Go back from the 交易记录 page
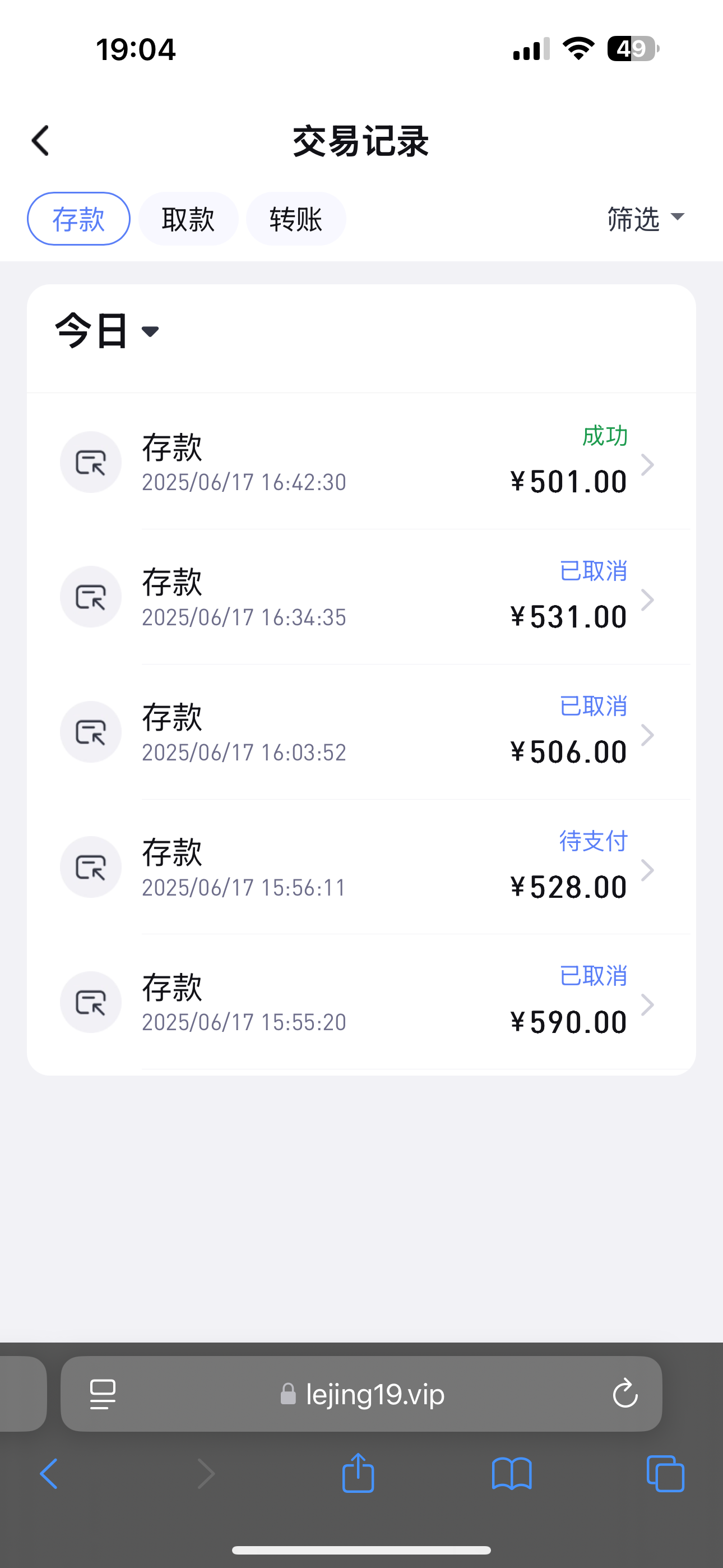Screen dimensions: 723x1568 tap(40, 141)
